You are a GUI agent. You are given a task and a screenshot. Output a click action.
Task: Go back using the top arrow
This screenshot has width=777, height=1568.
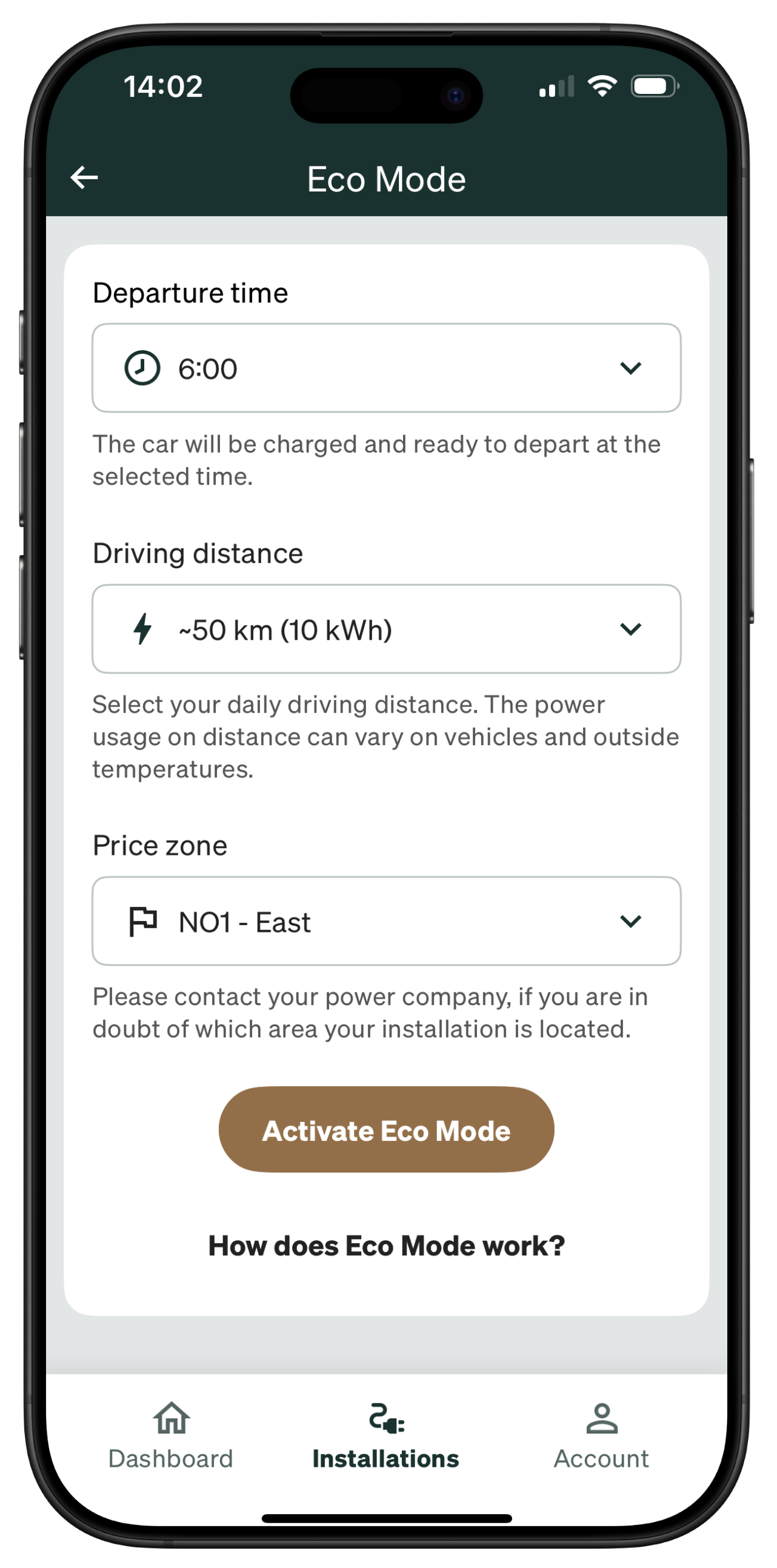point(84,178)
